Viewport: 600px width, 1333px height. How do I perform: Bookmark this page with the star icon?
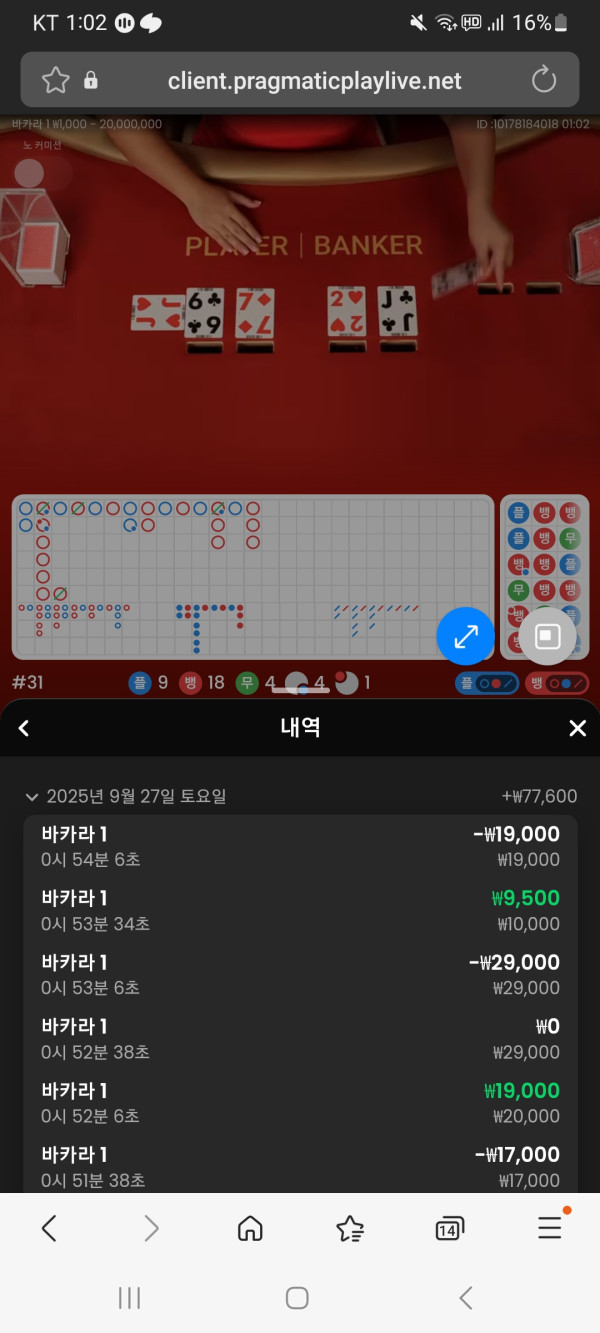[55, 80]
